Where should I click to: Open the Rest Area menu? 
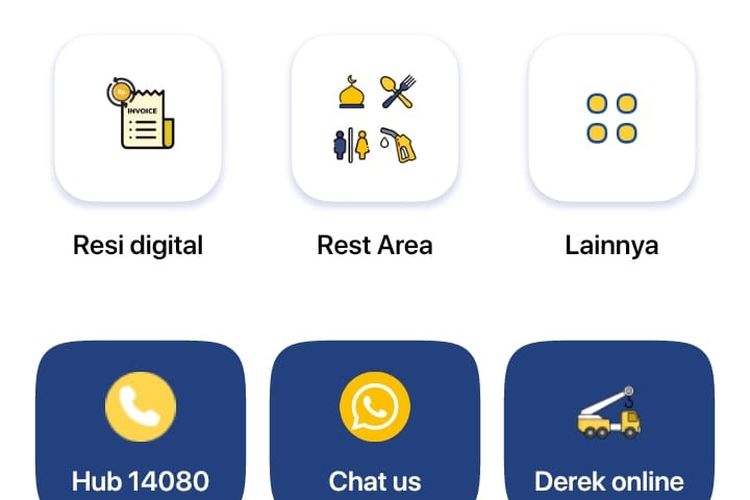pyautogui.click(x=375, y=119)
